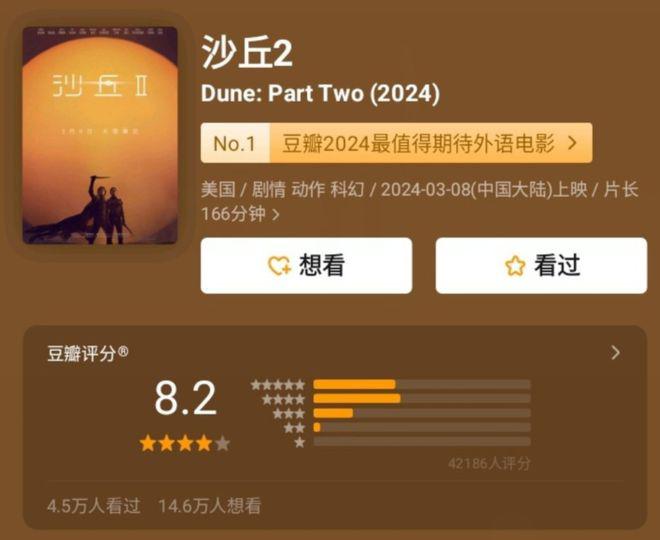Mark the movie as 想看

tap(306, 266)
